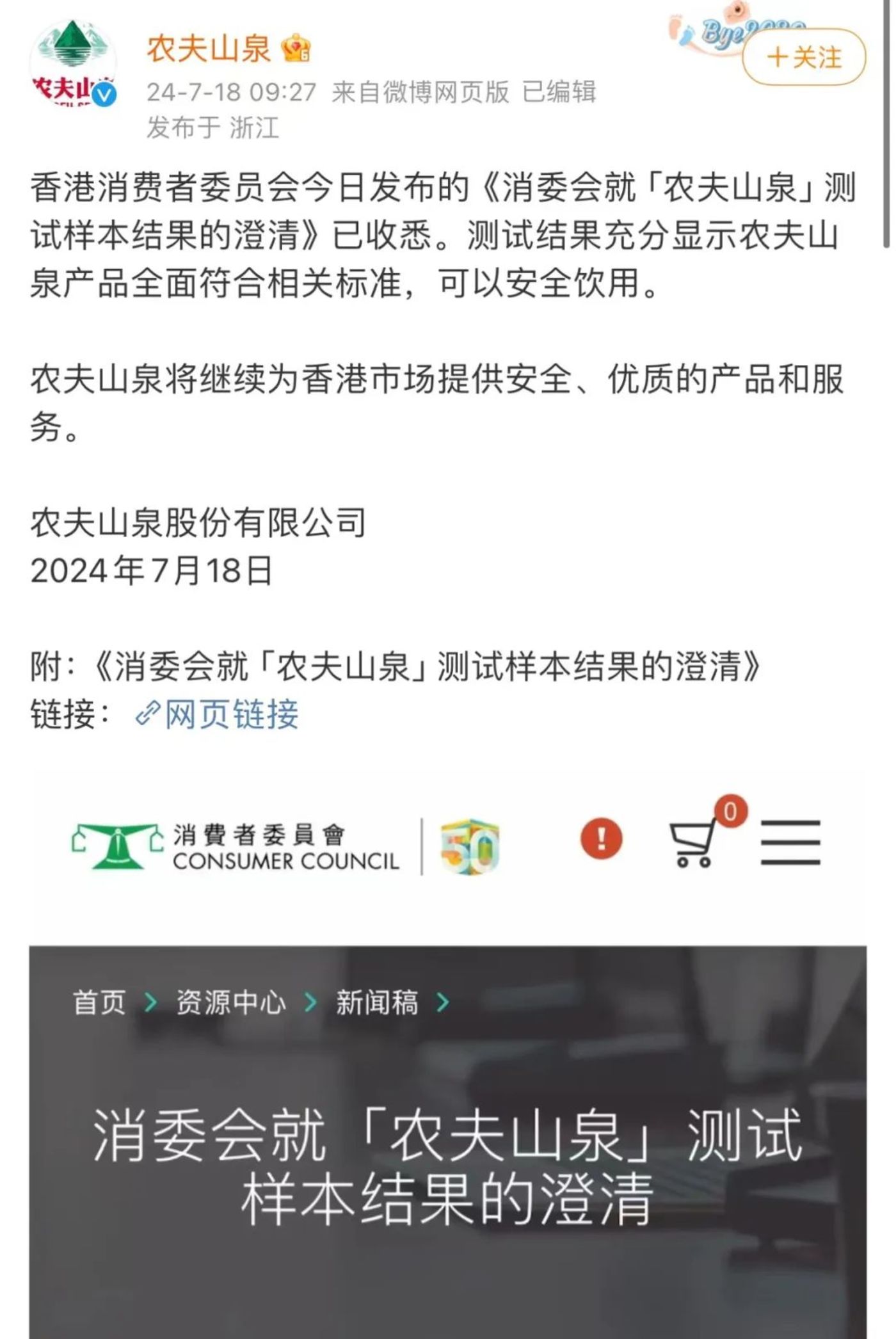Follow 农夫山泉 with the 关注 button
Screen dimensions: 896x1339
pos(804,57)
